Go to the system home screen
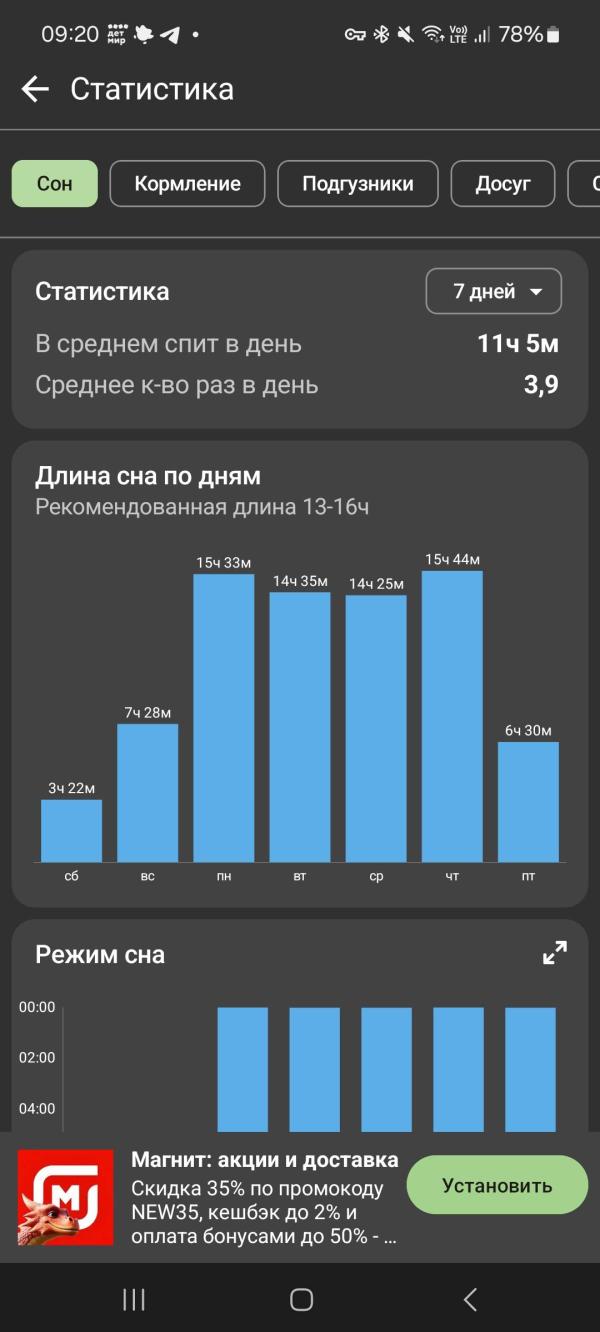The height and width of the screenshot is (1332, 600). click(x=301, y=1299)
